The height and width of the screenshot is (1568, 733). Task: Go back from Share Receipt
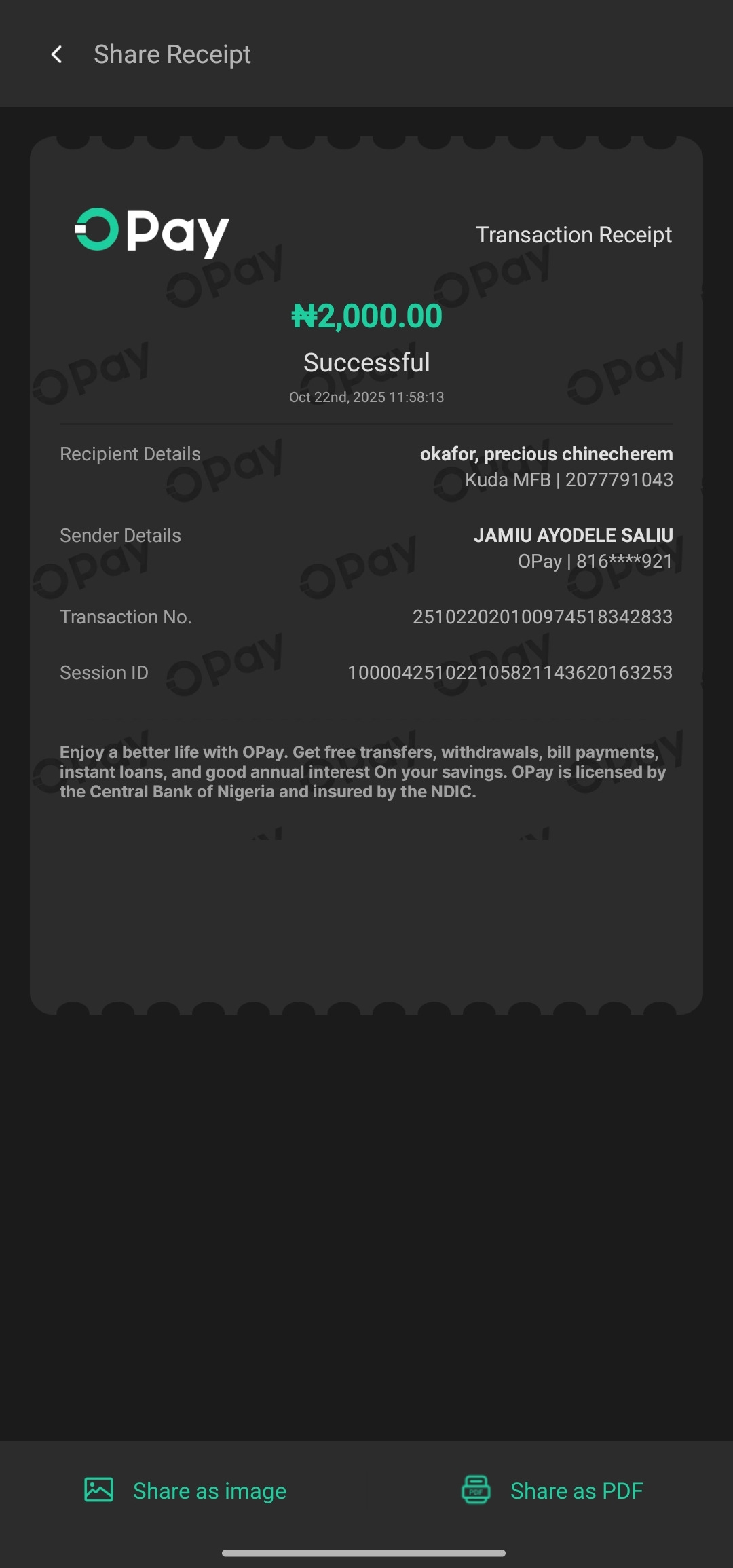57,54
